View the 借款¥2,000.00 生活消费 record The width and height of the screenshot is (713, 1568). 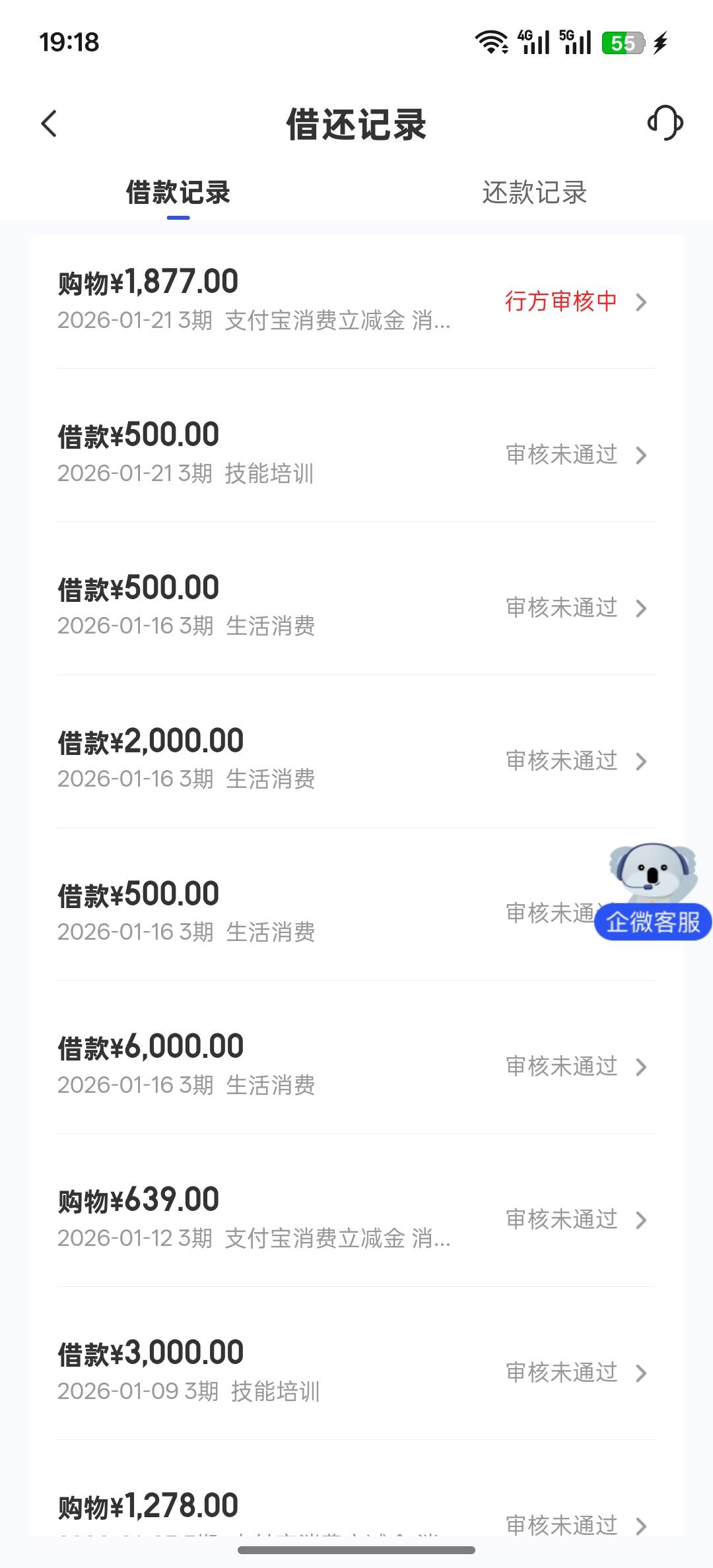point(356,760)
